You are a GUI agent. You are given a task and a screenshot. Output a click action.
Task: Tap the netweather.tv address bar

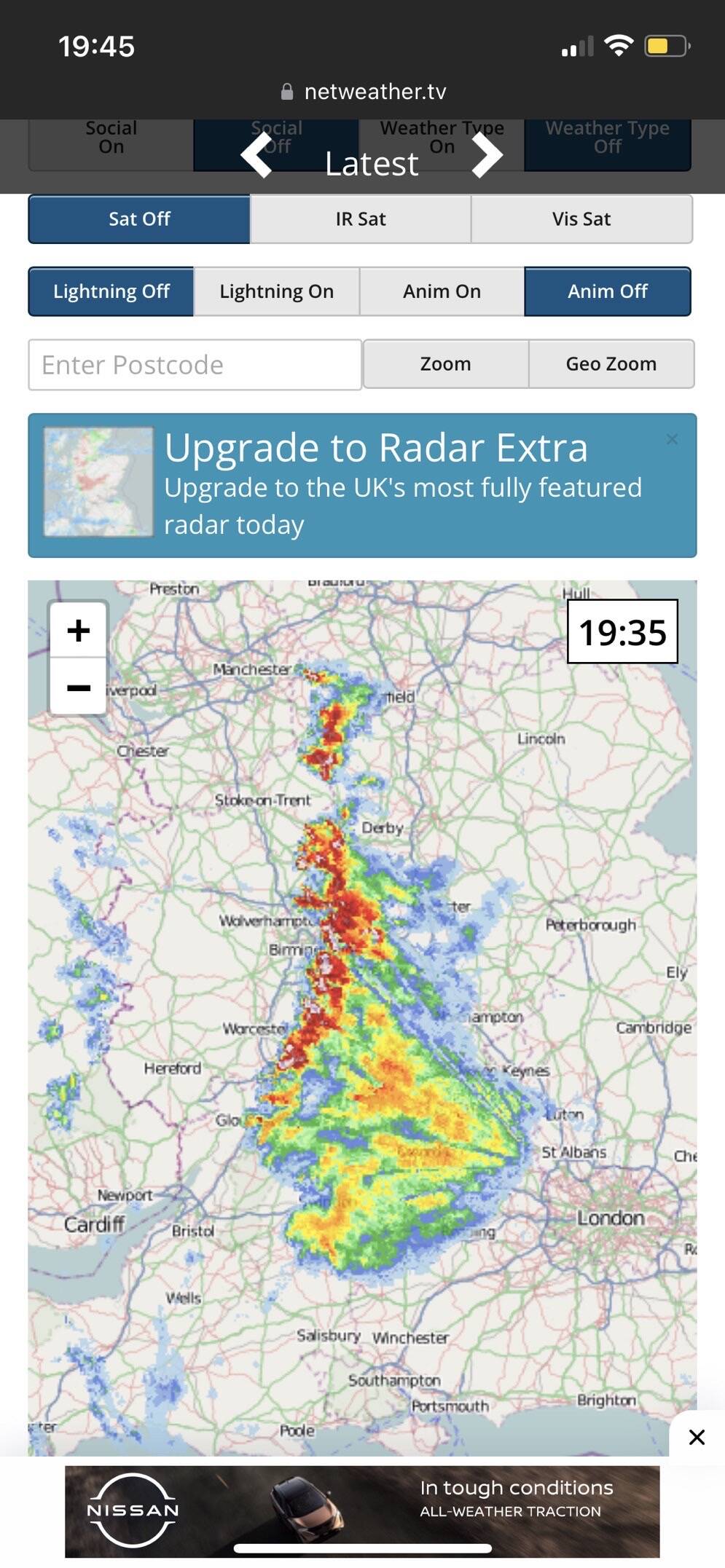click(363, 92)
